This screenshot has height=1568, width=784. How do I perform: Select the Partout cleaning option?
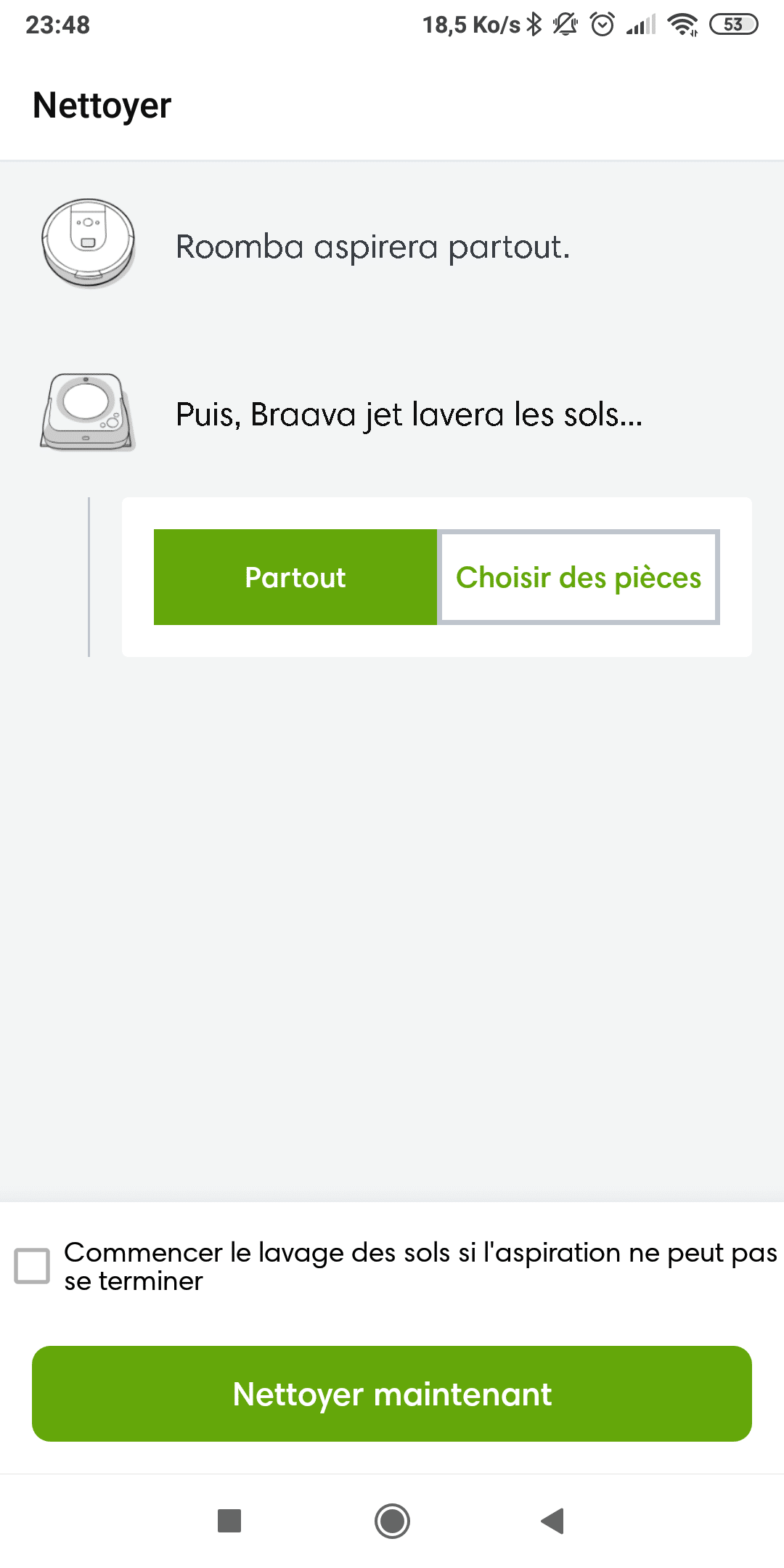pyautogui.click(x=295, y=577)
